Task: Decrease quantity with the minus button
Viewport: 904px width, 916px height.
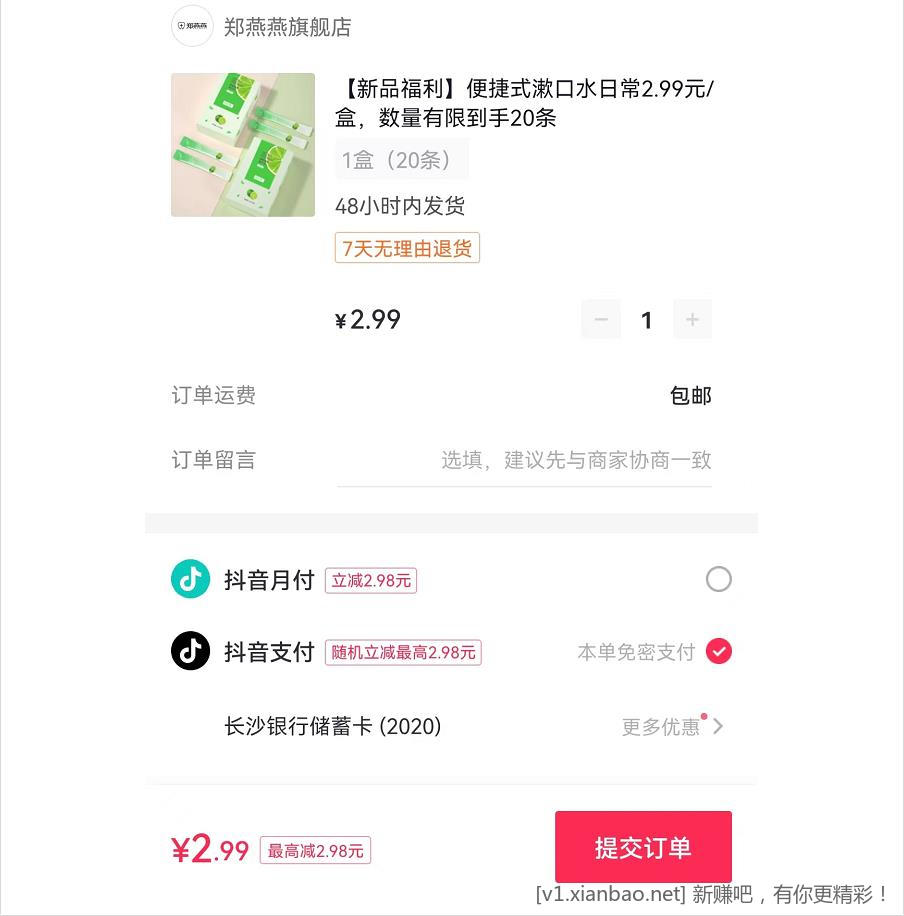Action: click(x=601, y=320)
